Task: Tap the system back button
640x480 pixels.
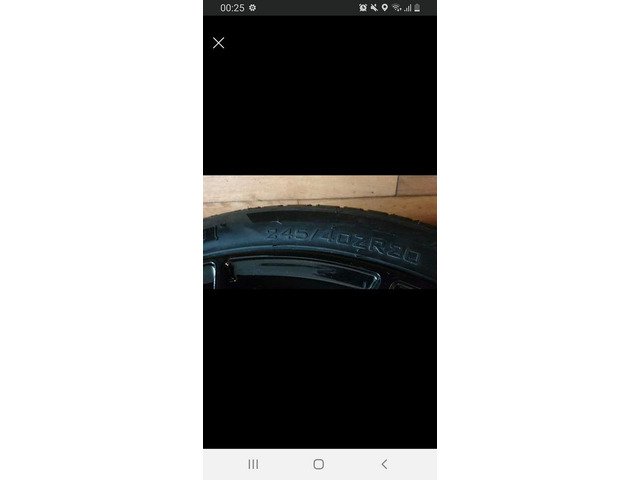Action: pyautogui.click(x=384, y=464)
